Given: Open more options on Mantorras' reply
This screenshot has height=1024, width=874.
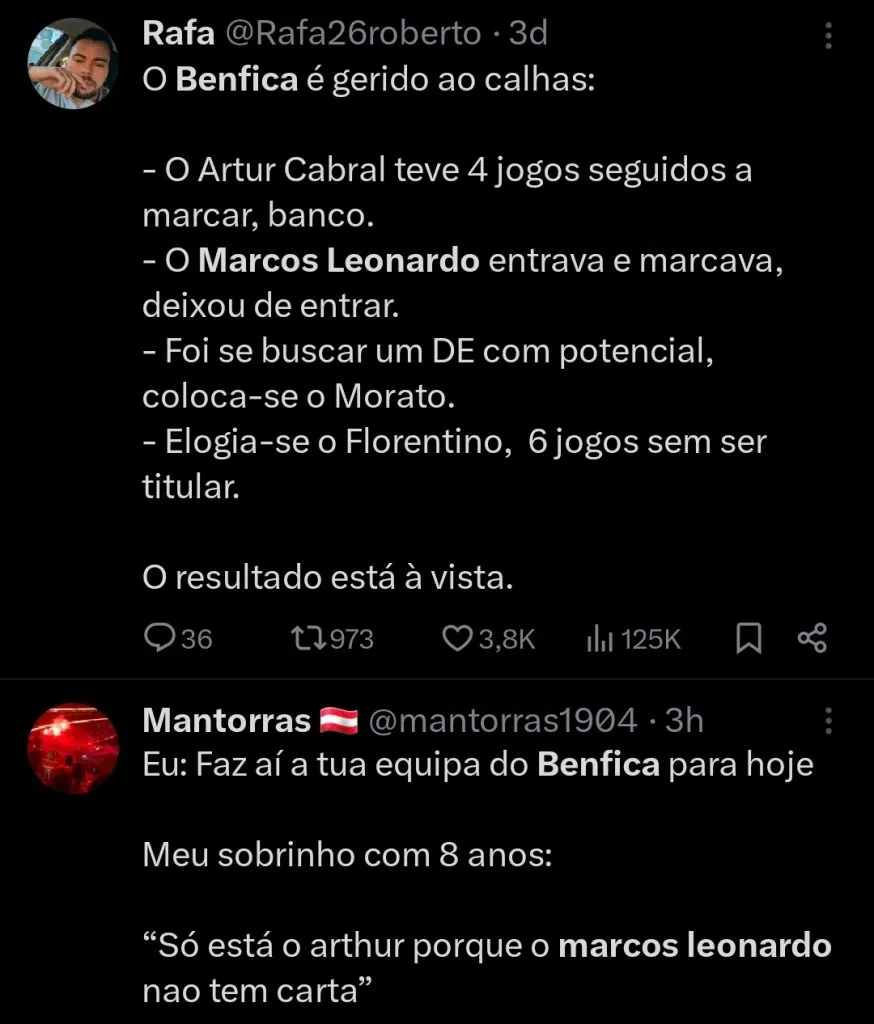Looking at the screenshot, I should 827,722.
